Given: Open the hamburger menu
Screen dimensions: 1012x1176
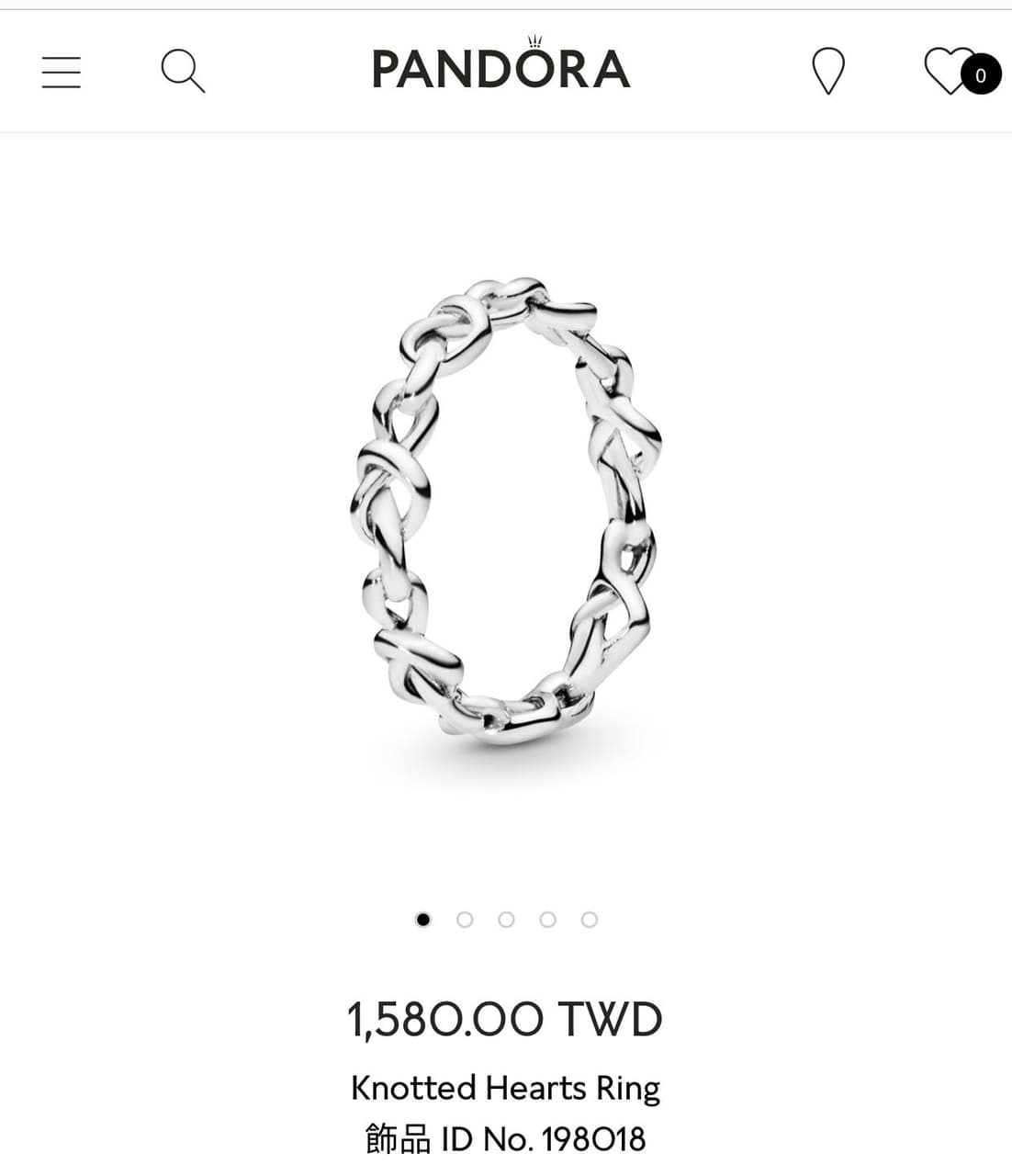Looking at the screenshot, I should pos(62,72).
